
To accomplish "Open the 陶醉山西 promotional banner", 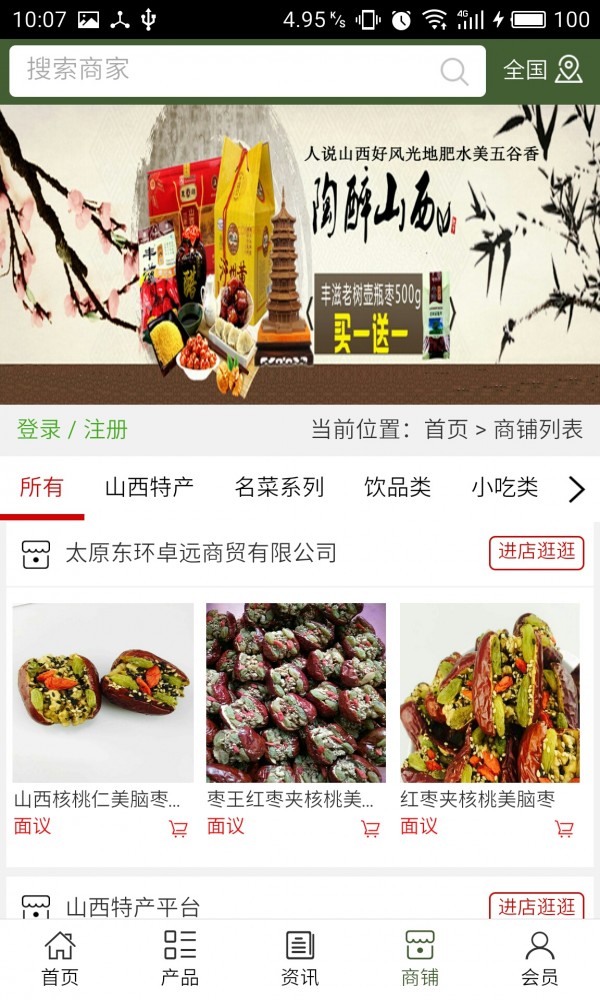I will click(x=300, y=254).
